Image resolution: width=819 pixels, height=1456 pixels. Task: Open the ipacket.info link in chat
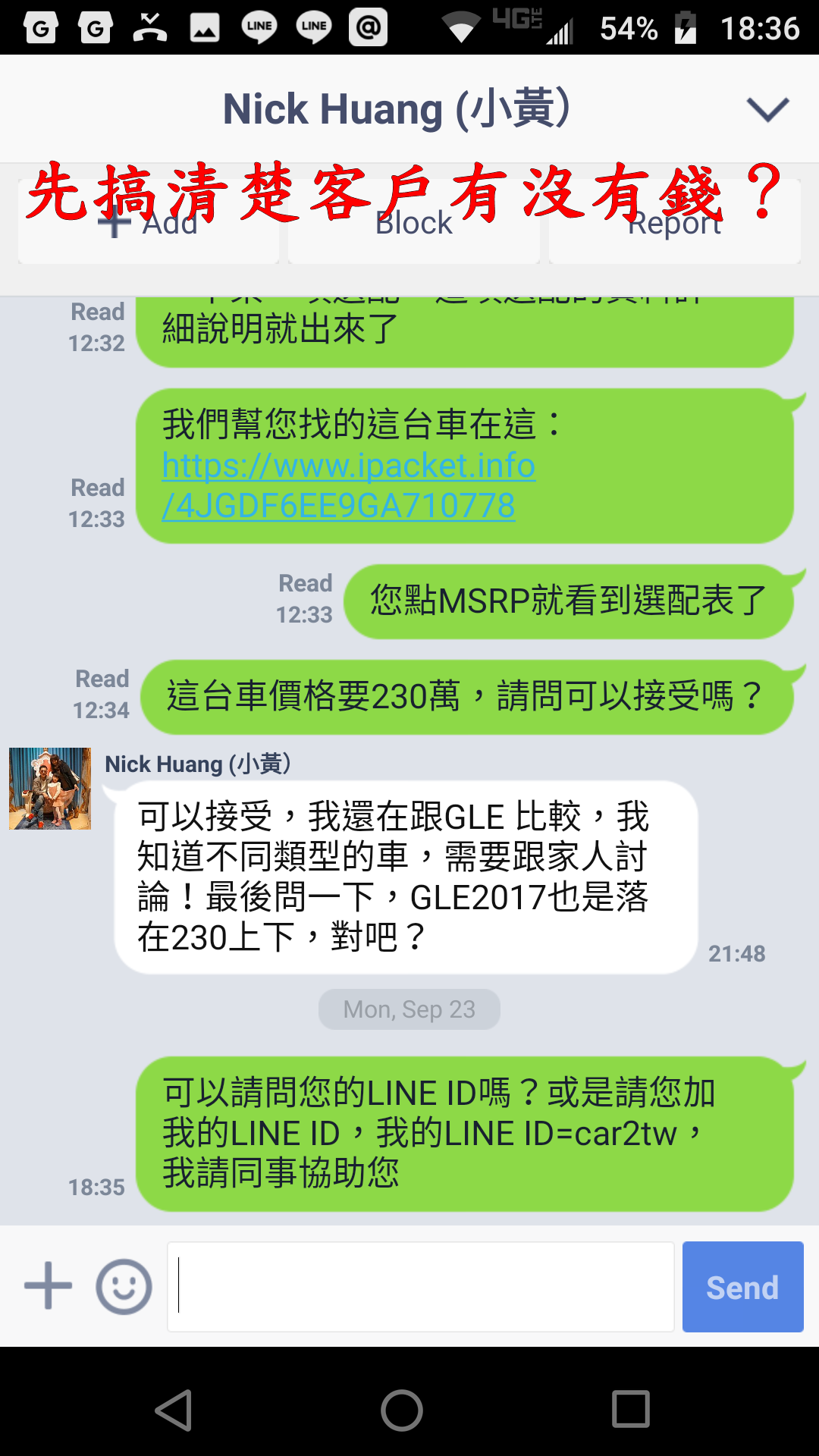(349, 485)
